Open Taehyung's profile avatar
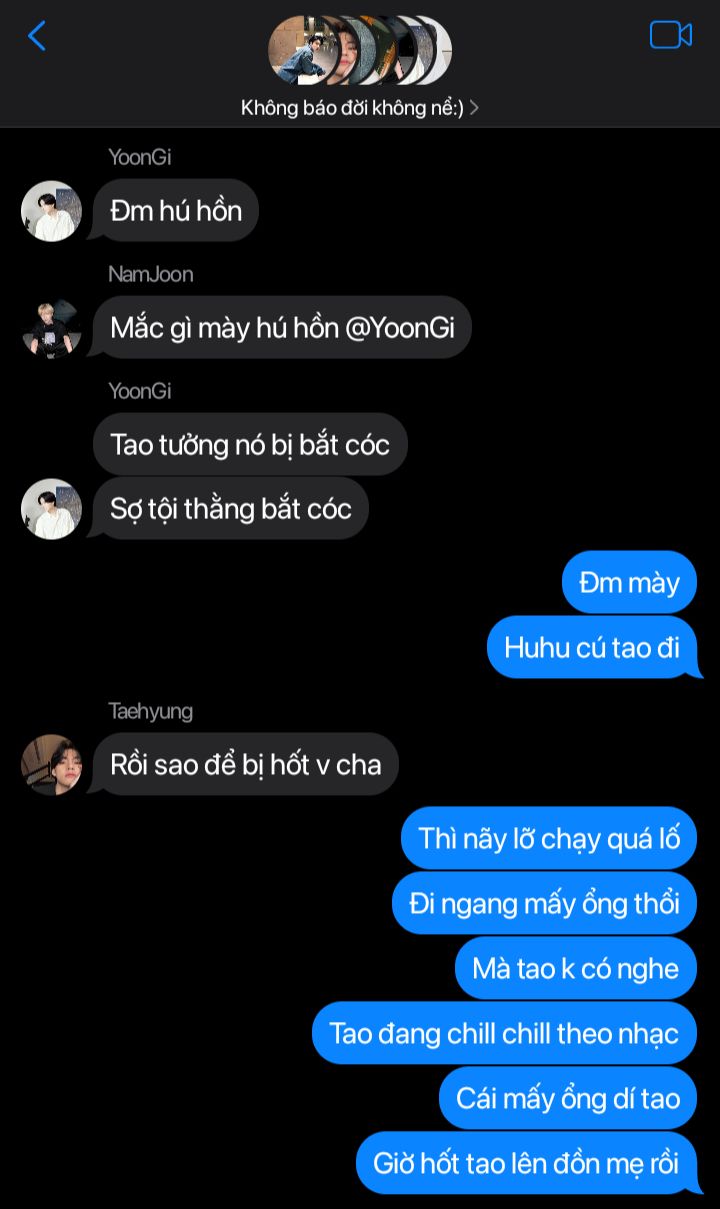Viewport: 720px width, 1209px height. tap(51, 765)
